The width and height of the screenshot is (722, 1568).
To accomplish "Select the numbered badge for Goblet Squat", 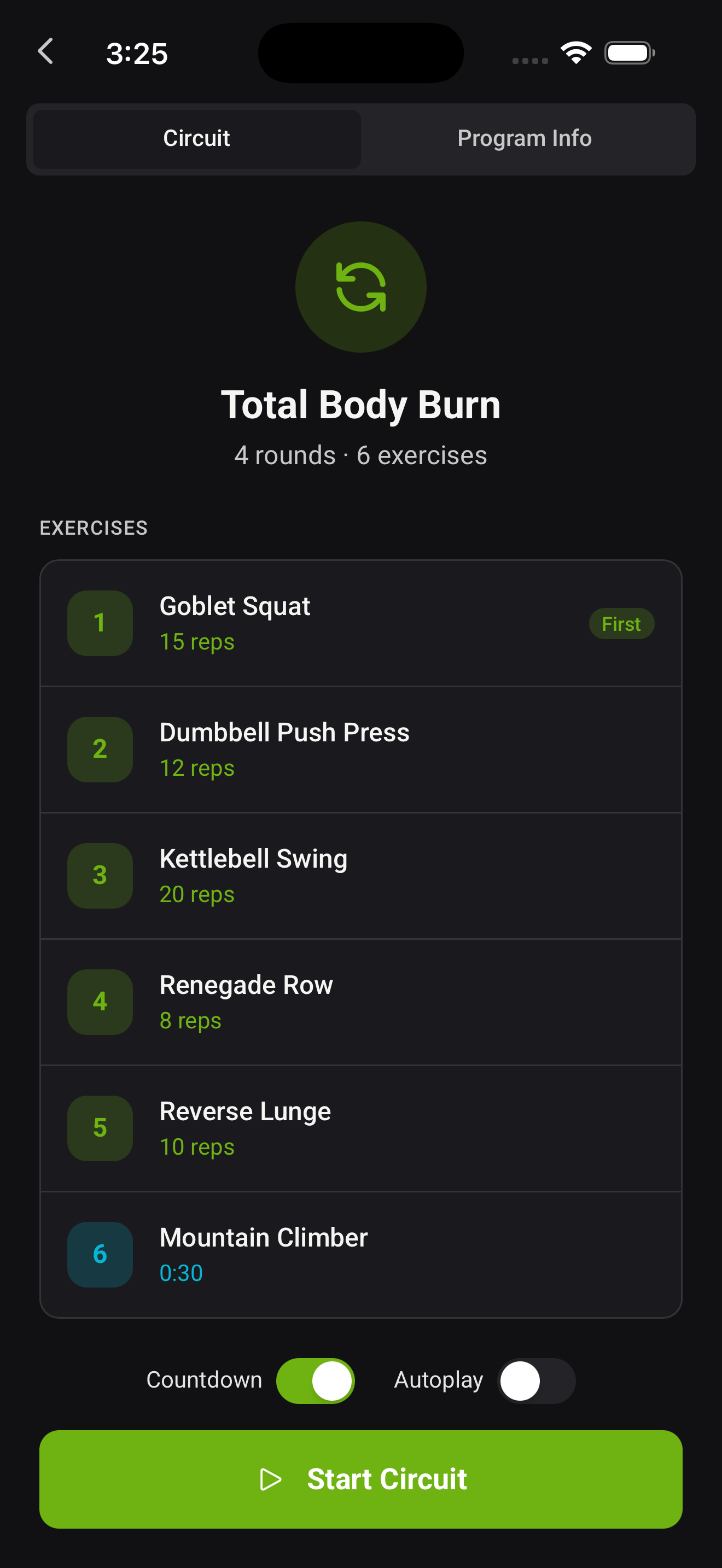I will click(99, 623).
